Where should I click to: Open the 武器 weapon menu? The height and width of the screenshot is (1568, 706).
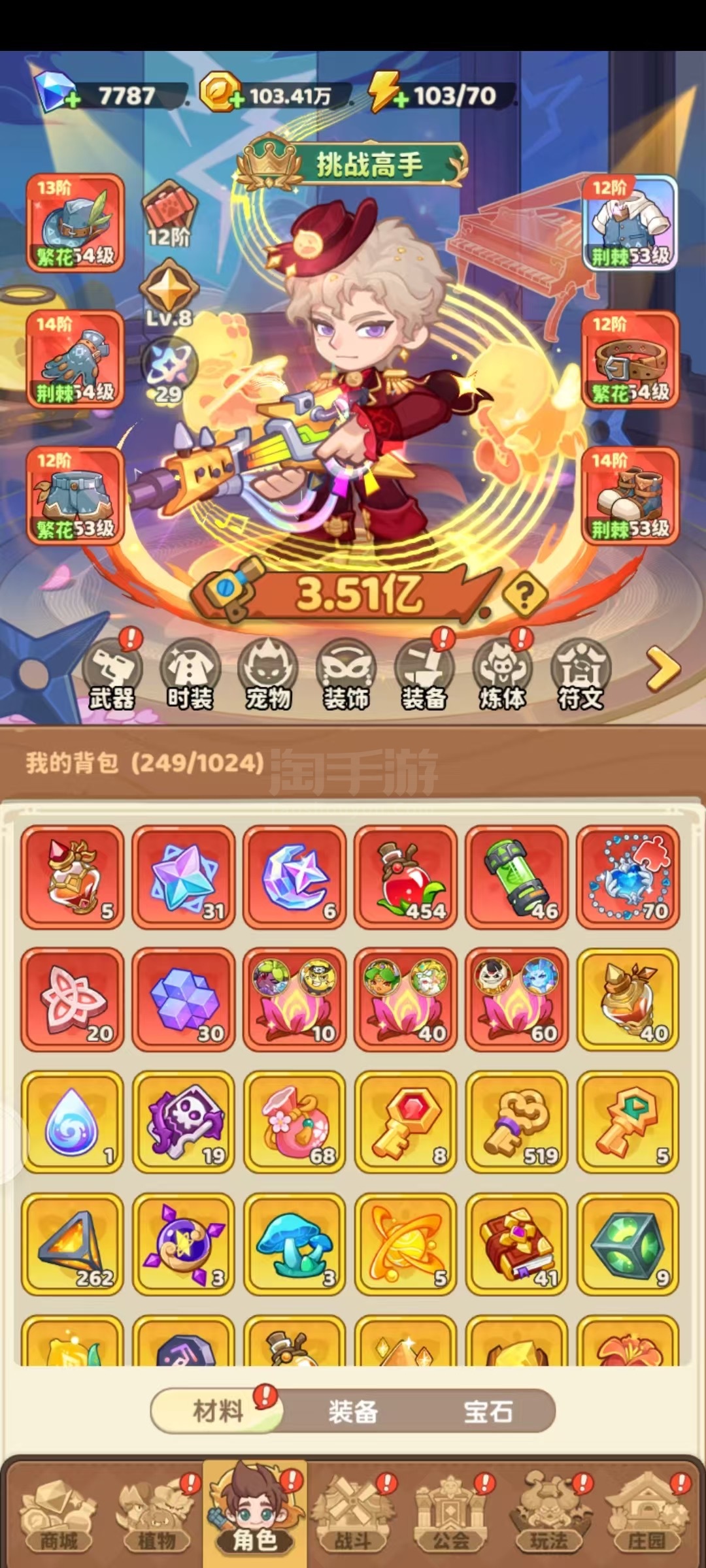[x=112, y=676]
